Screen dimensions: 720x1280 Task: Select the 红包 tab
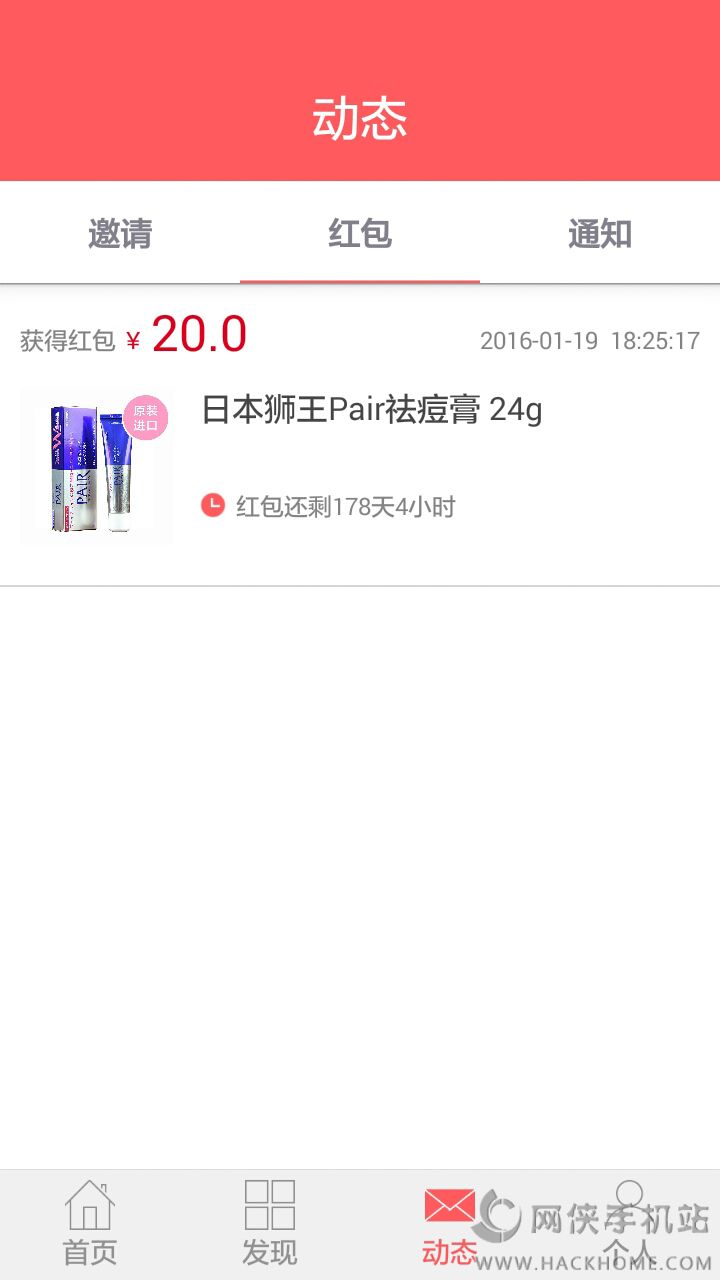360,234
